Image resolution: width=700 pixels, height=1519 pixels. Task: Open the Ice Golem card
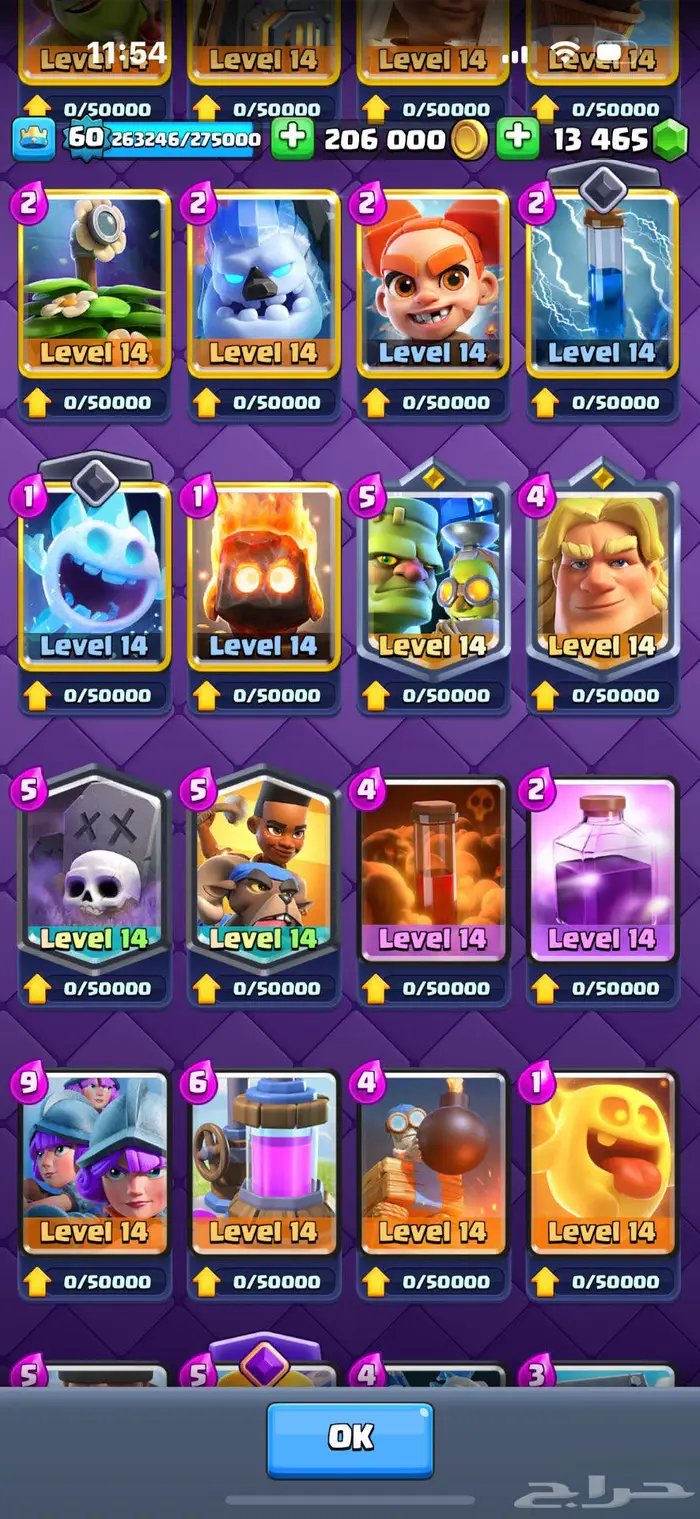(264, 285)
